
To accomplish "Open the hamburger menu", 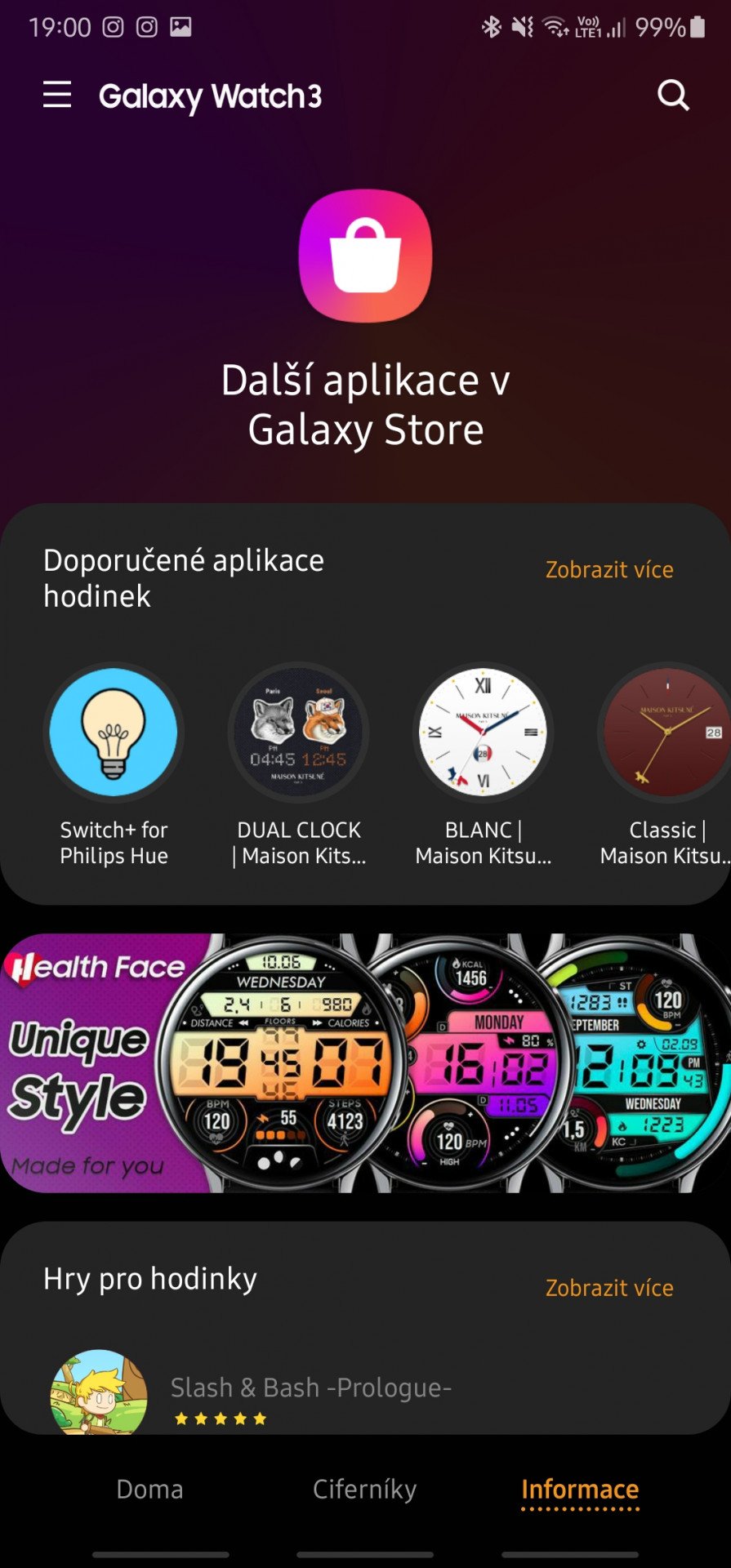I will coord(57,95).
